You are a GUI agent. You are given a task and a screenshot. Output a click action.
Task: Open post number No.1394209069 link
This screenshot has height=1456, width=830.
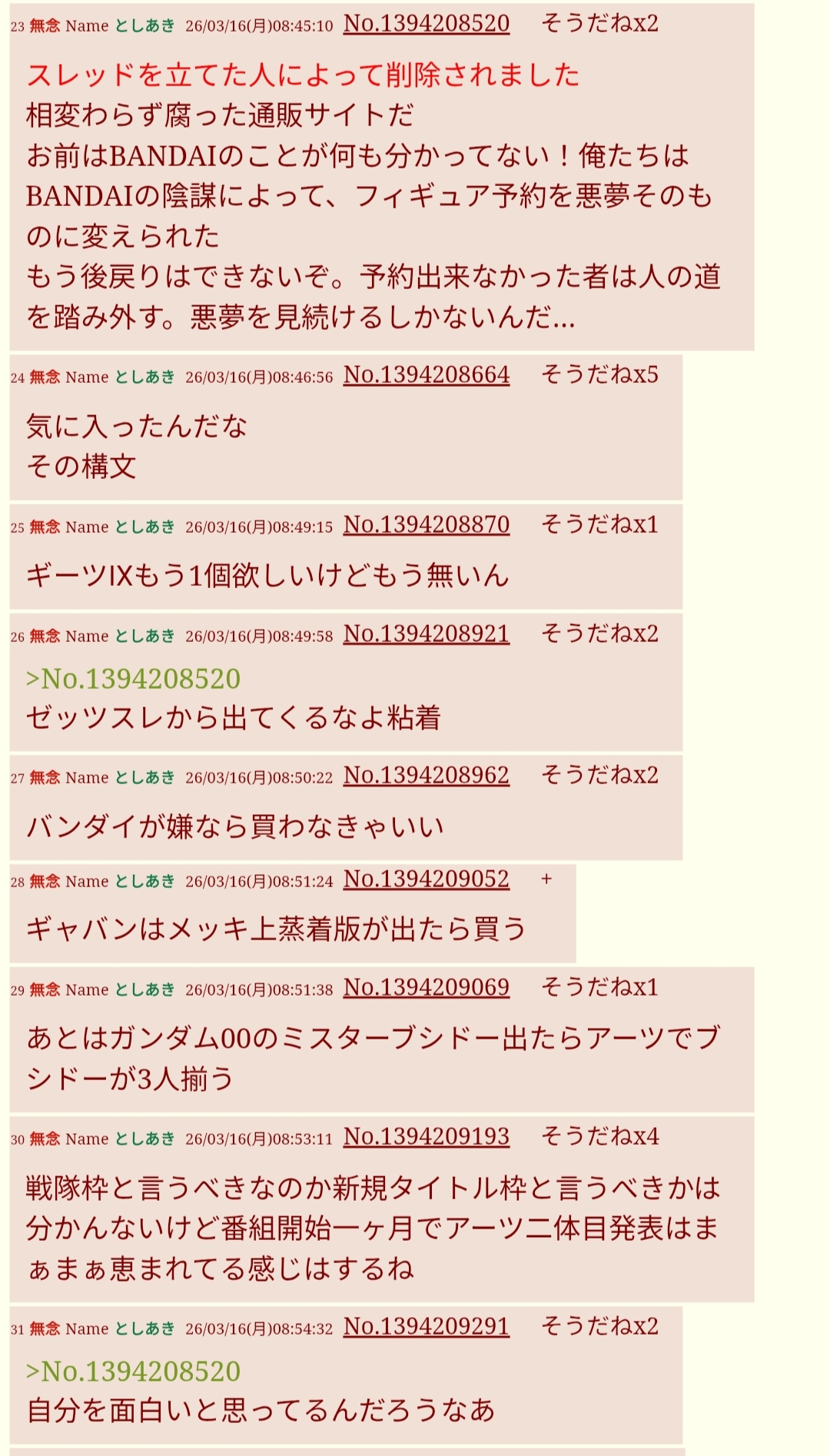click(426, 988)
